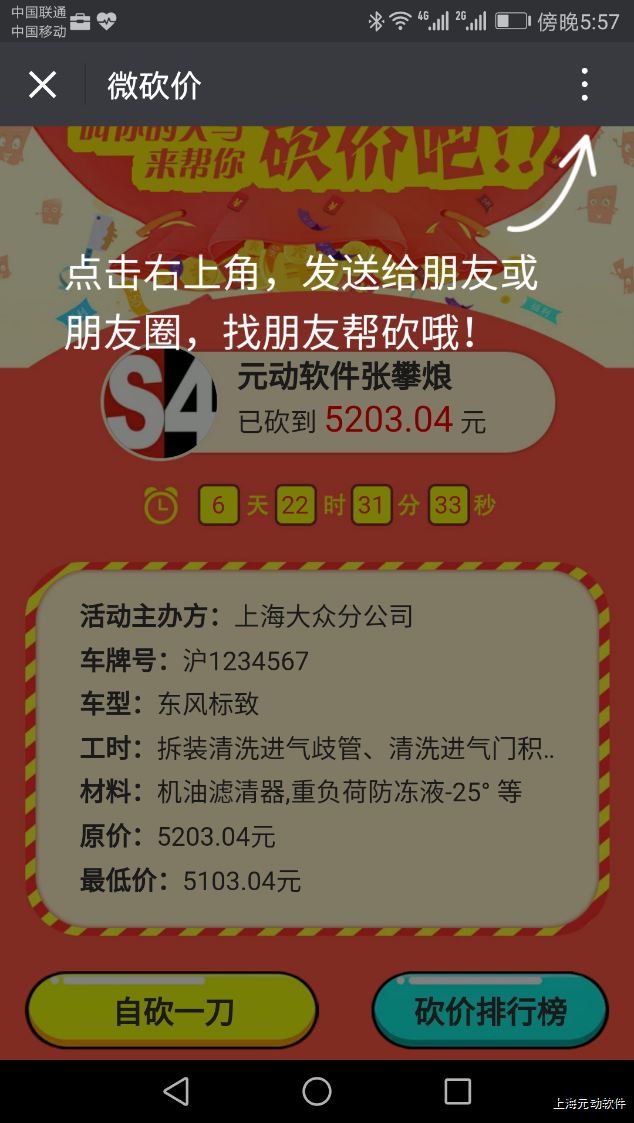Image resolution: width=634 pixels, height=1123 pixels.
Task: Close the 微砍价 web page
Action: click(42, 85)
